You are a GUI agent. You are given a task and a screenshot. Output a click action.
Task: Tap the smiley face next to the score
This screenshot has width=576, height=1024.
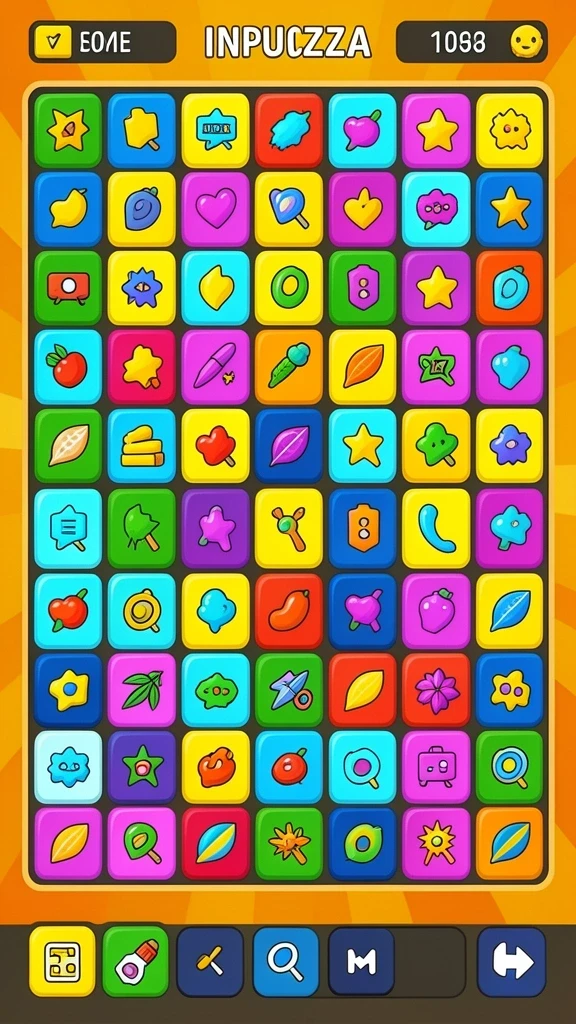(x=524, y=42)
